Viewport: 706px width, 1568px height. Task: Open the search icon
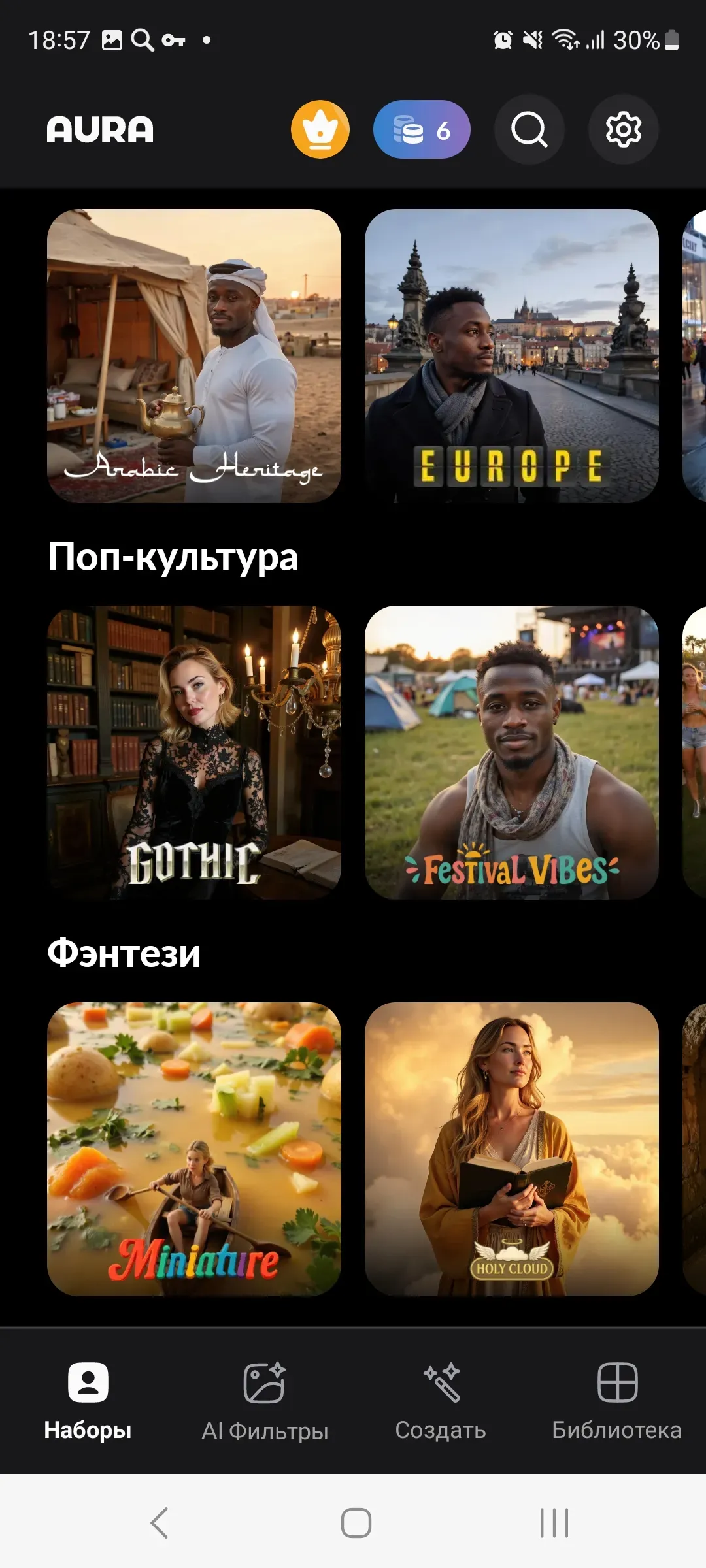[529, 129]
